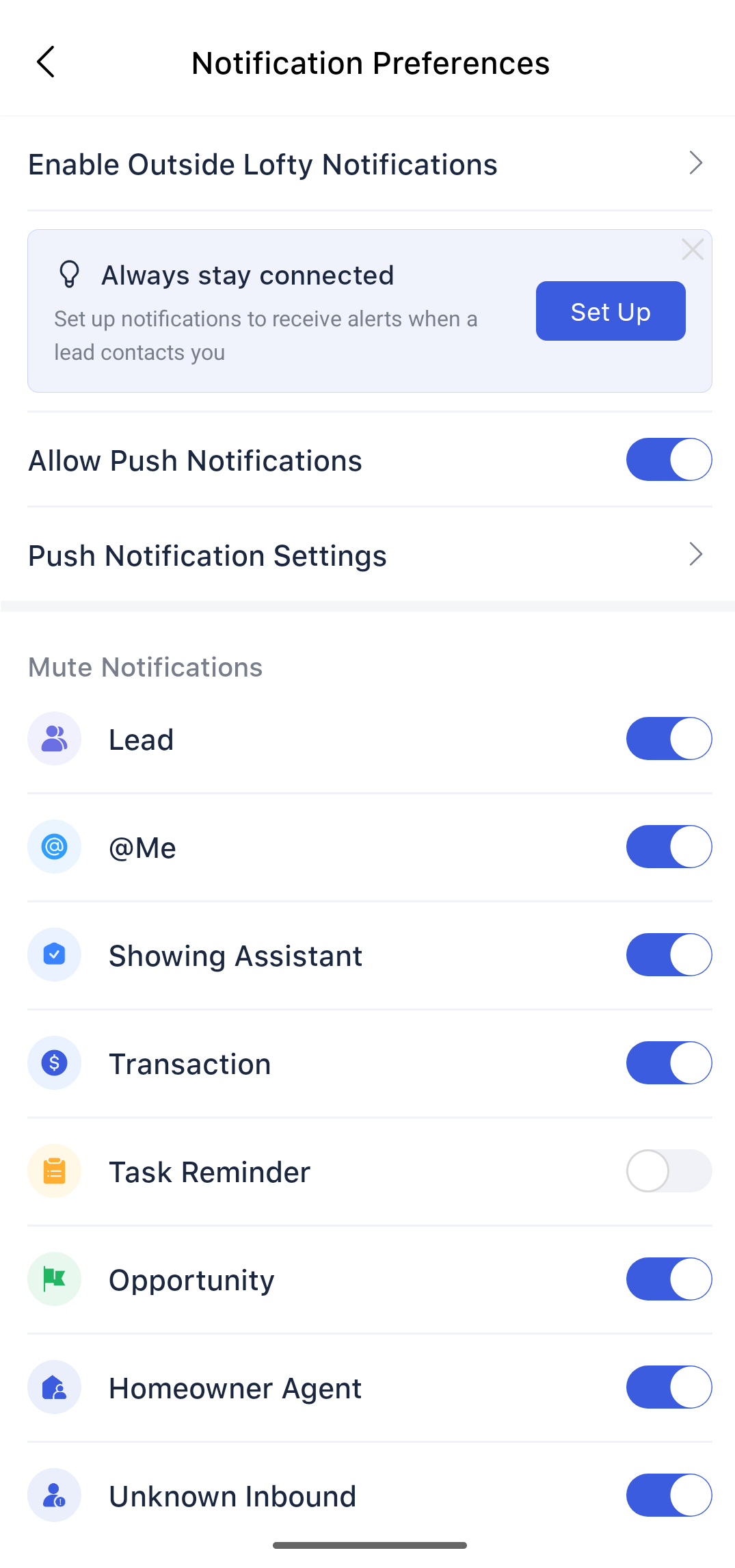Toggle the @Me mute switch
Screen dimensions: 735x1568
pos(668,847)
